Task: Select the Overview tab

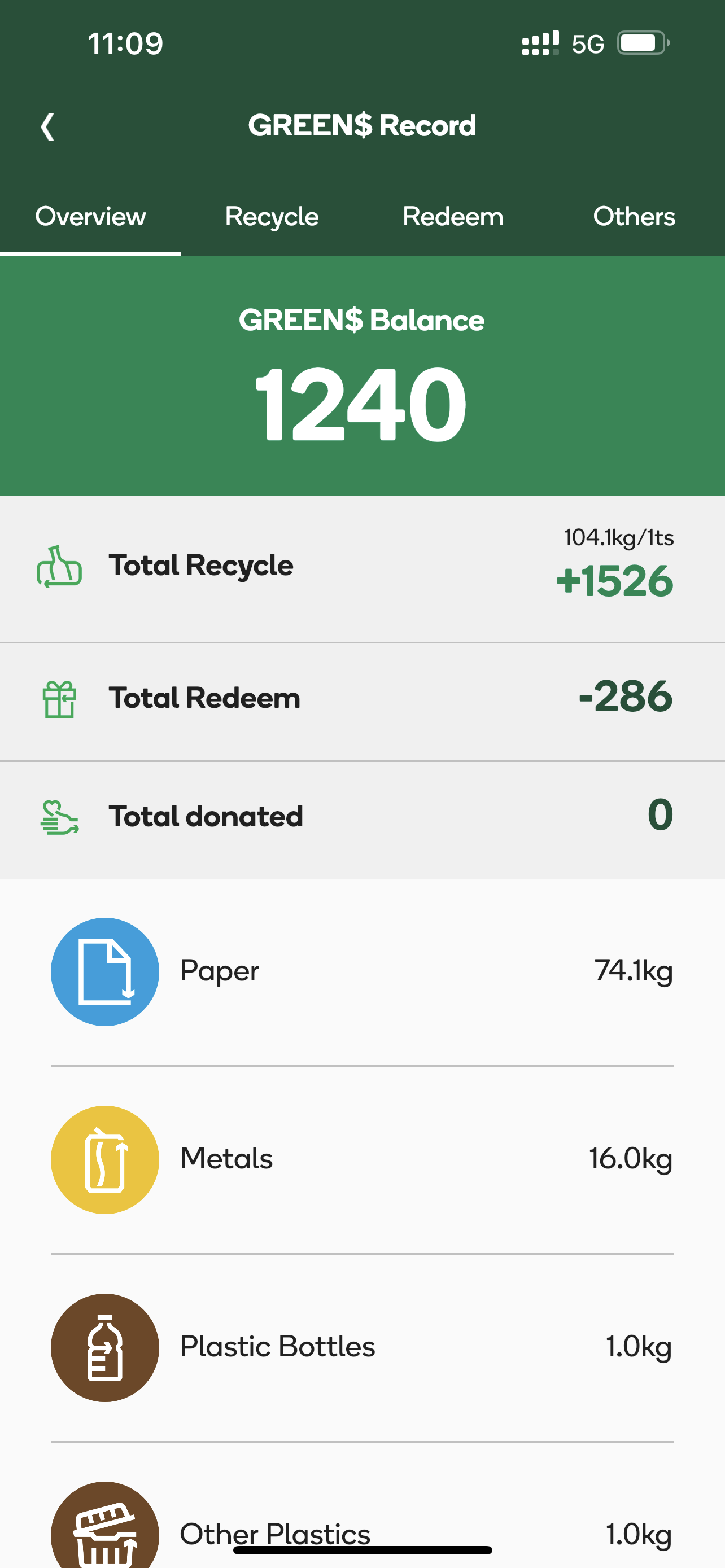Action: point(91,217)
